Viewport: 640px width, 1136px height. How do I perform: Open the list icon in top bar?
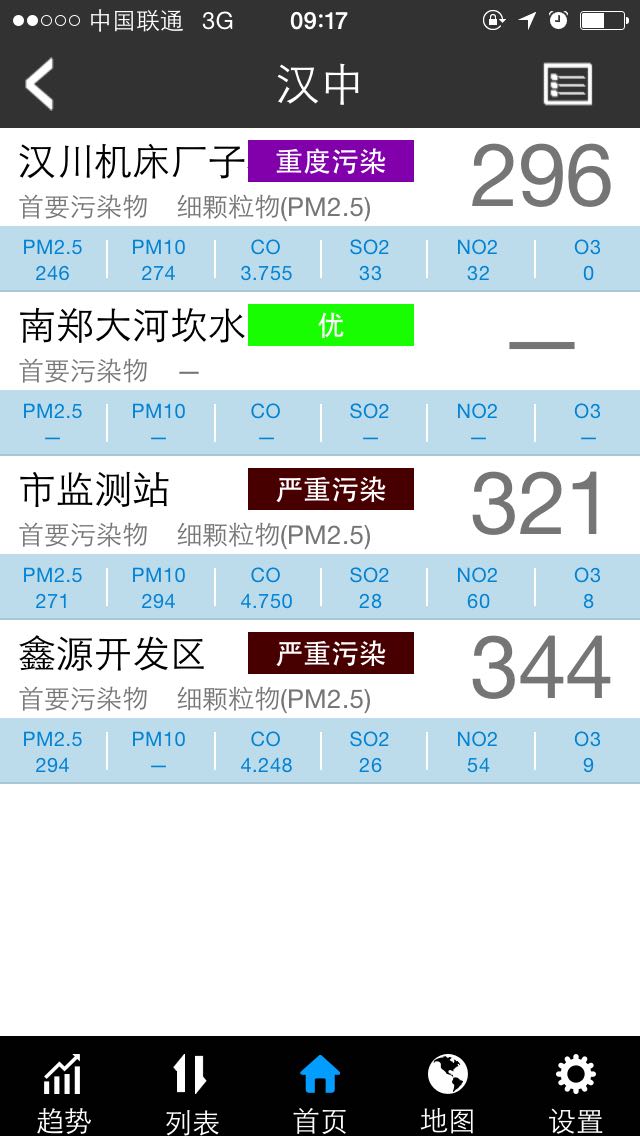point(568,84)
